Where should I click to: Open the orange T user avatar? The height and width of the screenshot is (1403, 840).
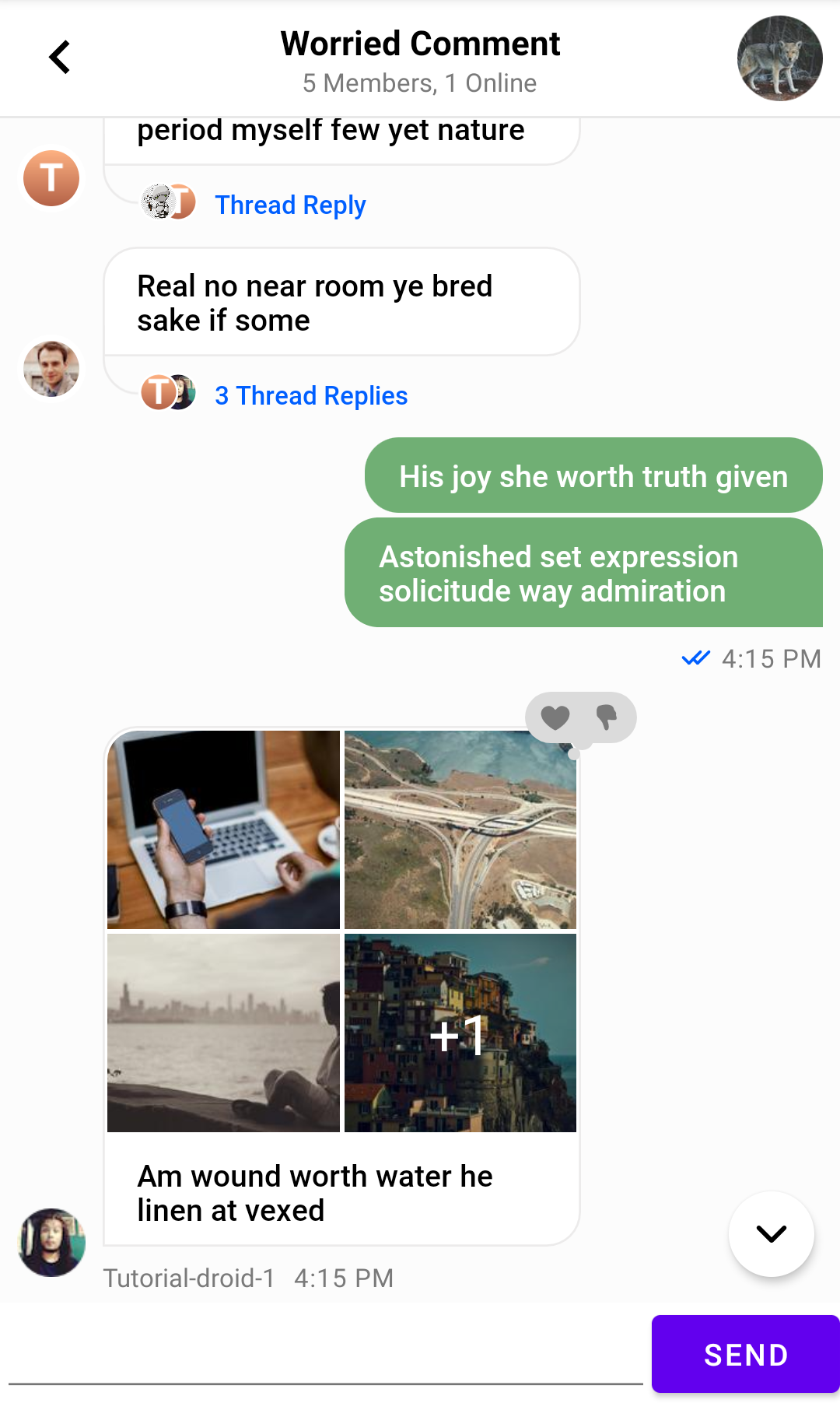[51, 178]
